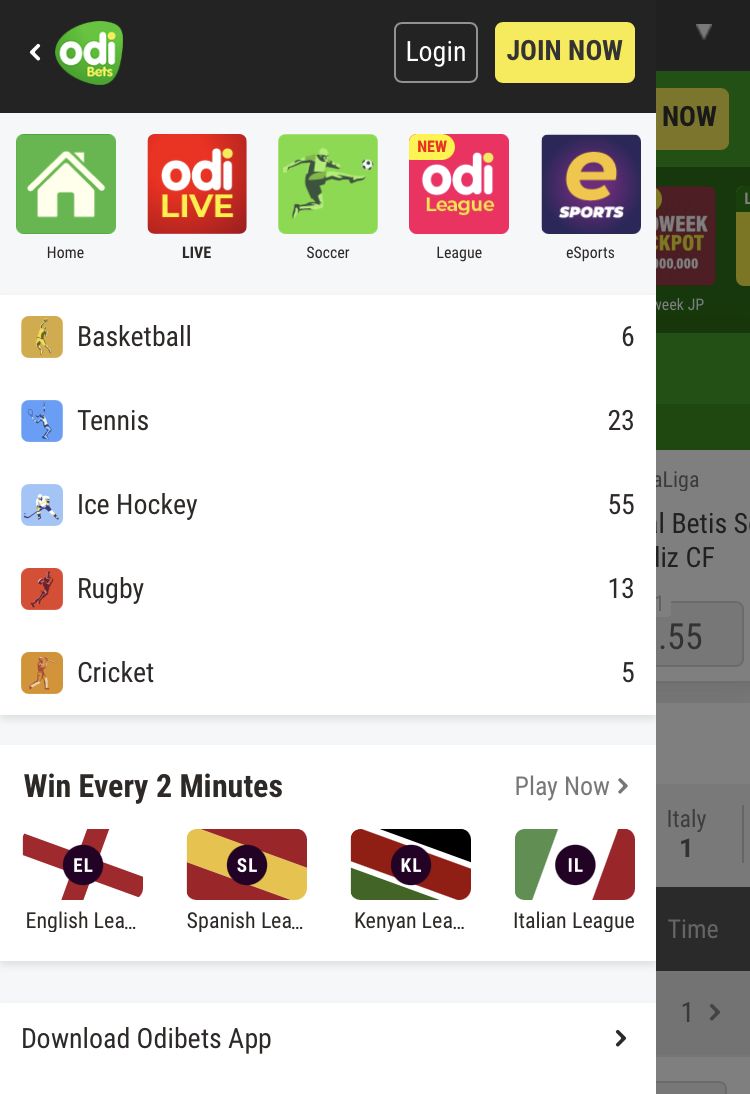Open the Cricket row
750x1094 pixels.
(327, 673)
